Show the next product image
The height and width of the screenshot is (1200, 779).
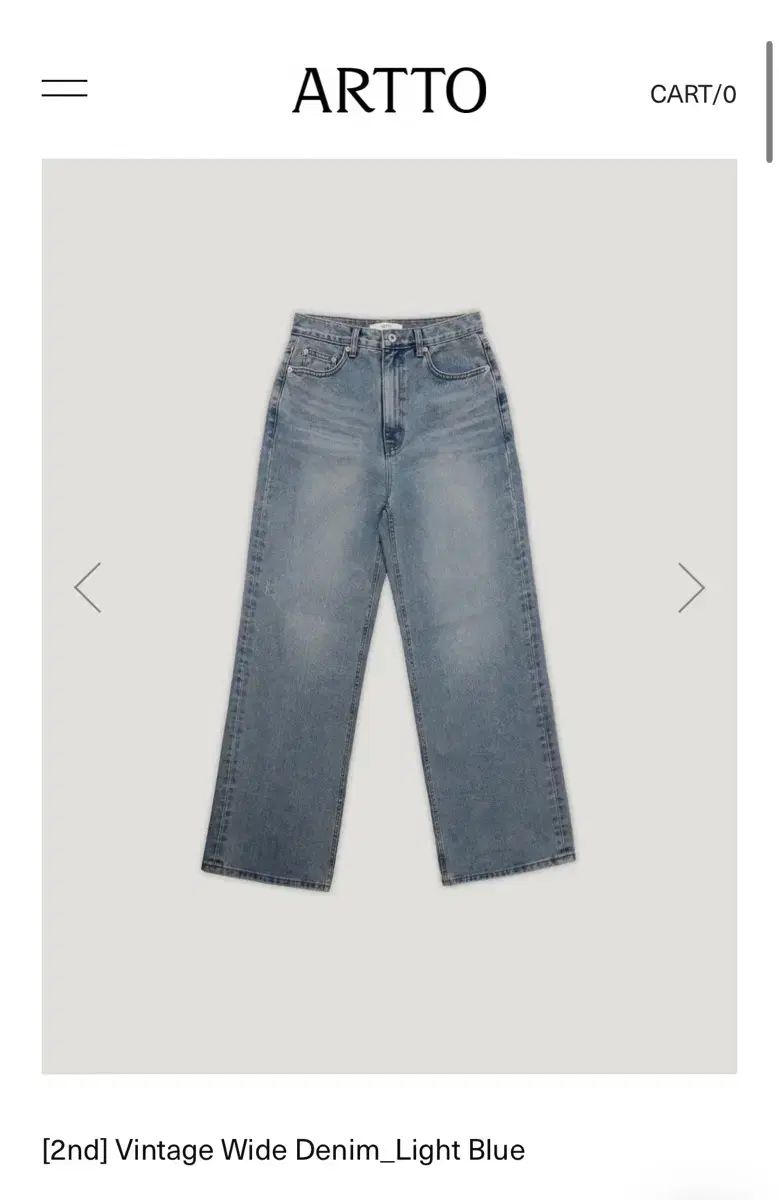691,587
